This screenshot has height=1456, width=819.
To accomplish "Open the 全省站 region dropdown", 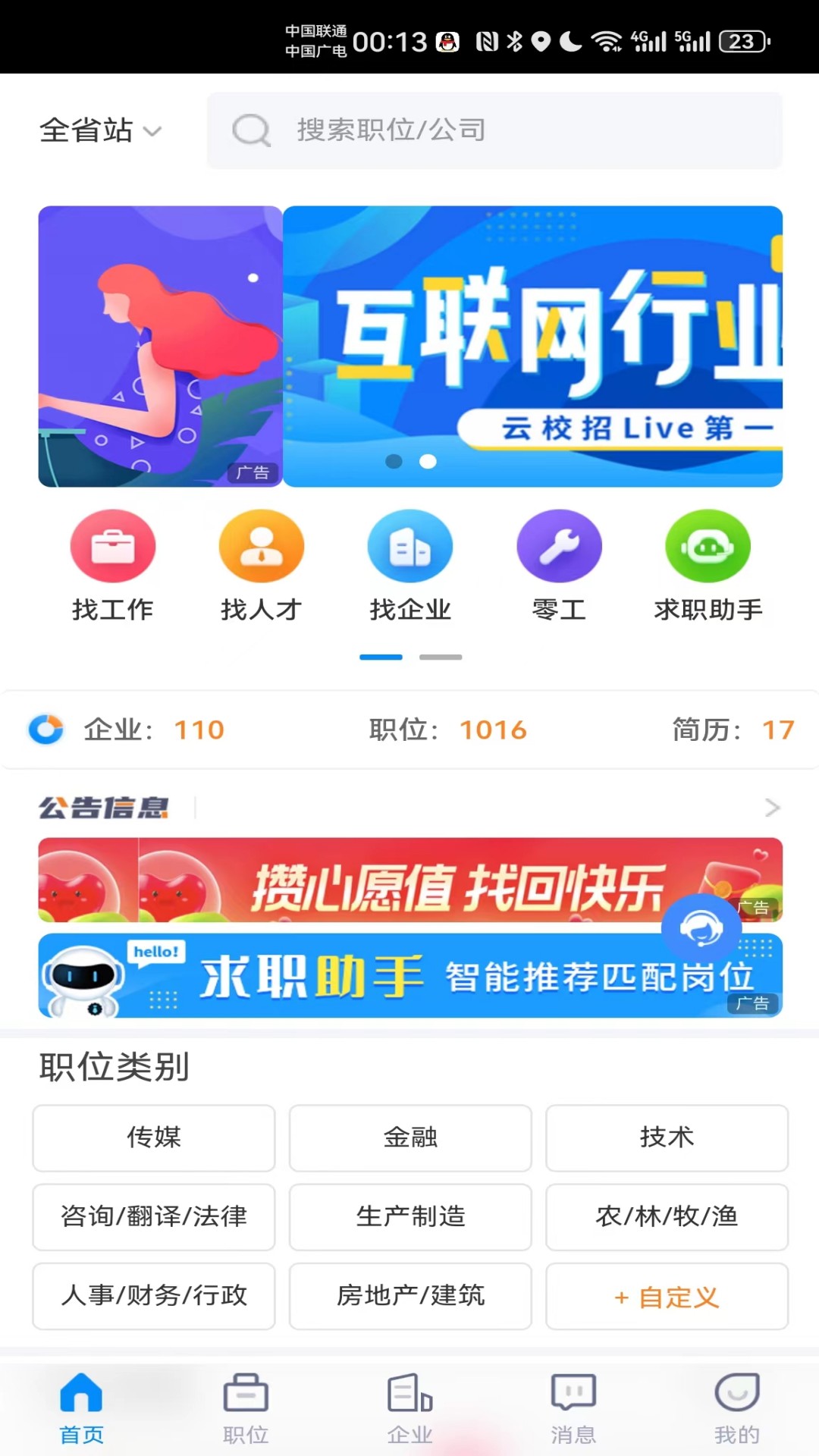I will [100, 130].
